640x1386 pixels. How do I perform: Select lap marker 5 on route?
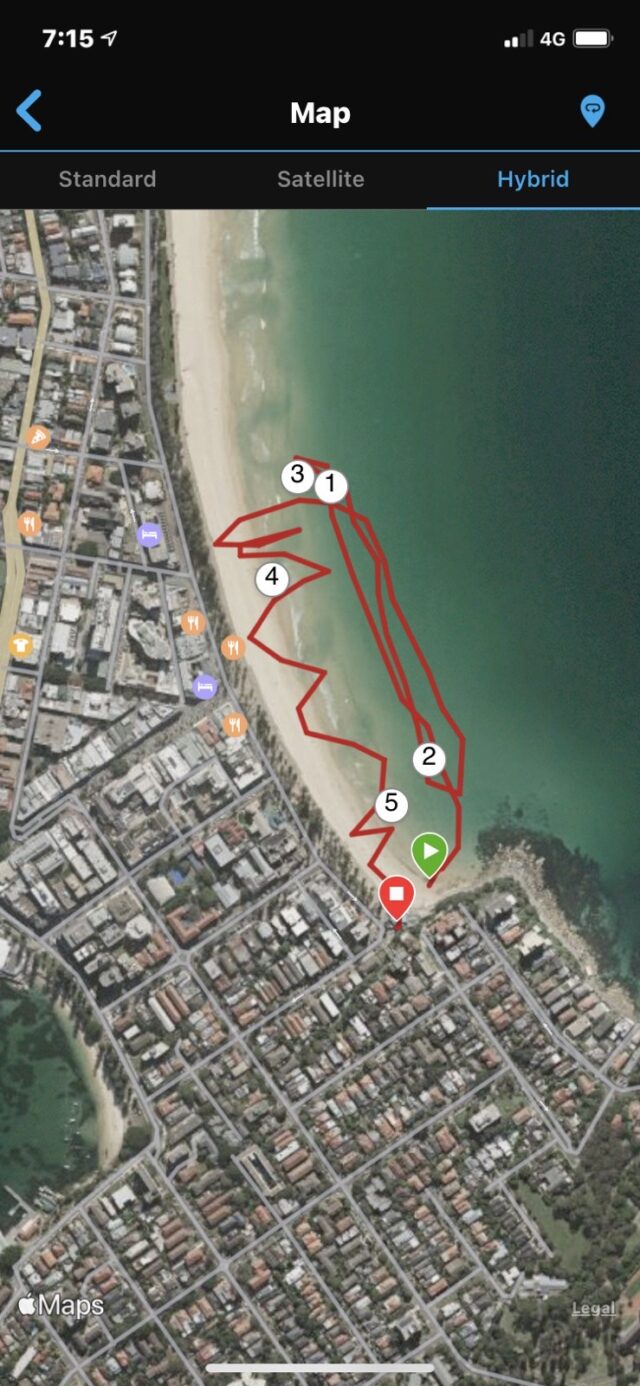click(x=391, y=803)
